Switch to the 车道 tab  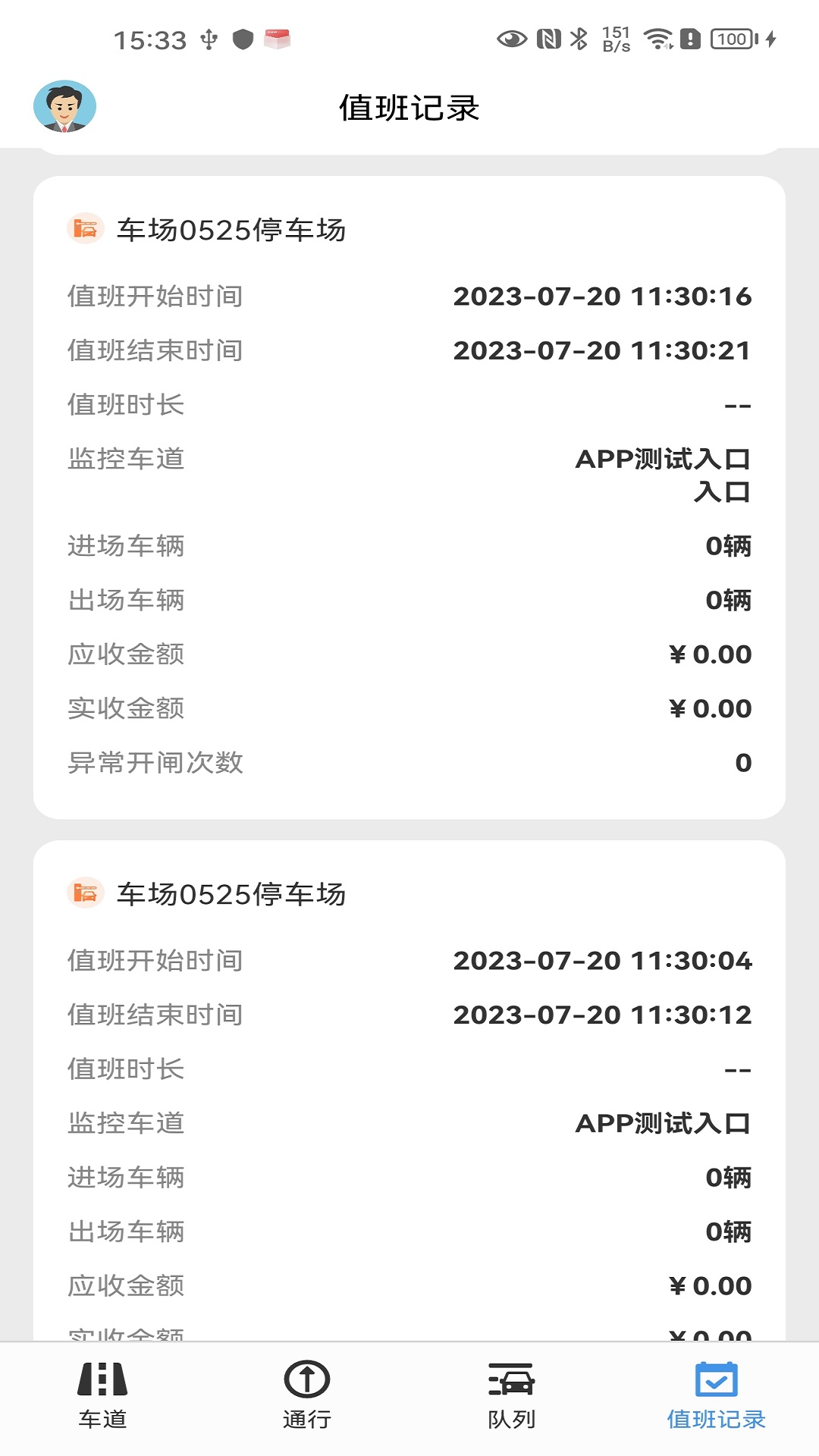coord(102,1395)
